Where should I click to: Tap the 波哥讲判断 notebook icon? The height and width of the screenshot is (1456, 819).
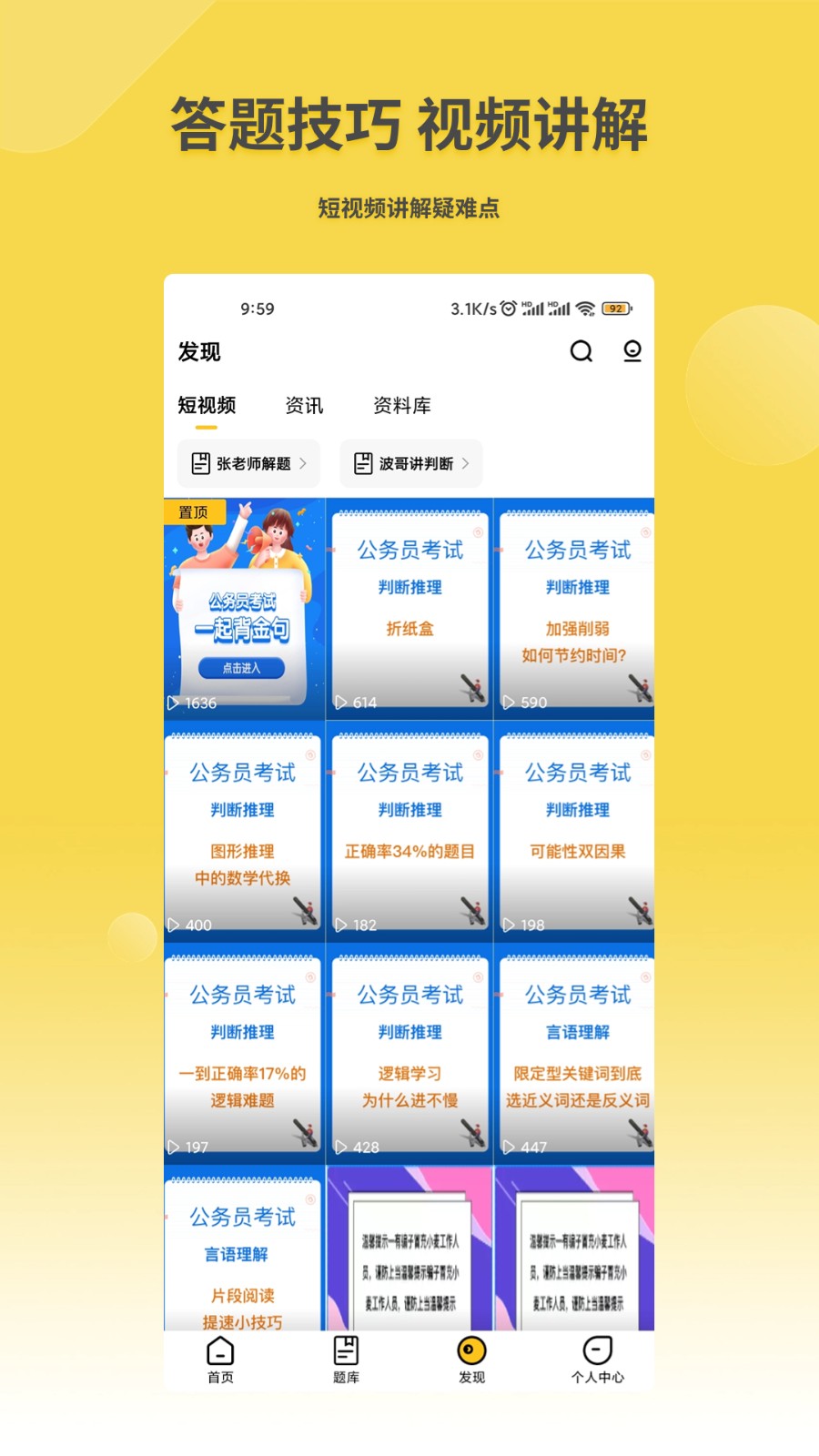click(363, 463)
